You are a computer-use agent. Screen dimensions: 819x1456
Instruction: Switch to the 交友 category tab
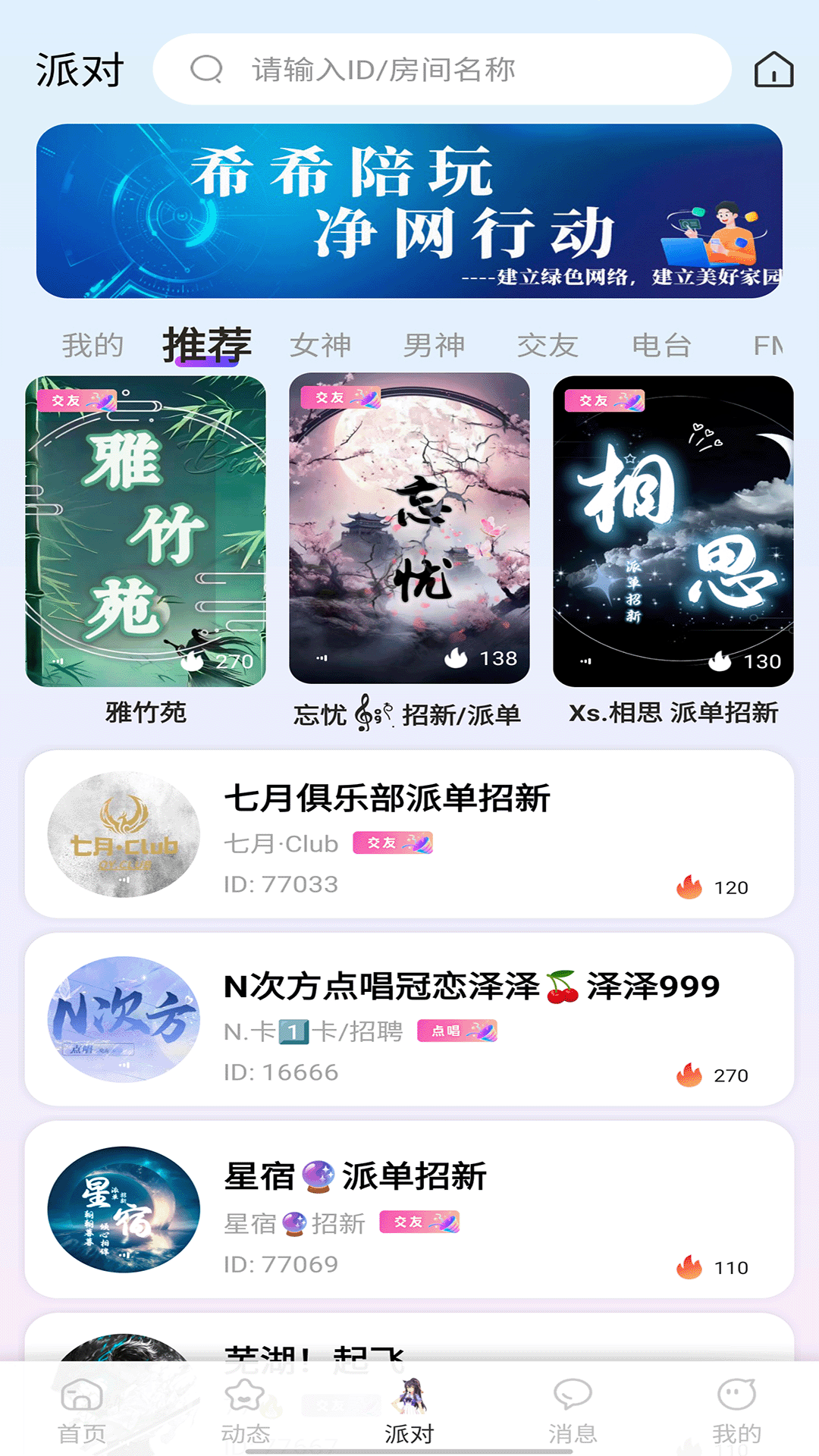click(x=548, y=345)
